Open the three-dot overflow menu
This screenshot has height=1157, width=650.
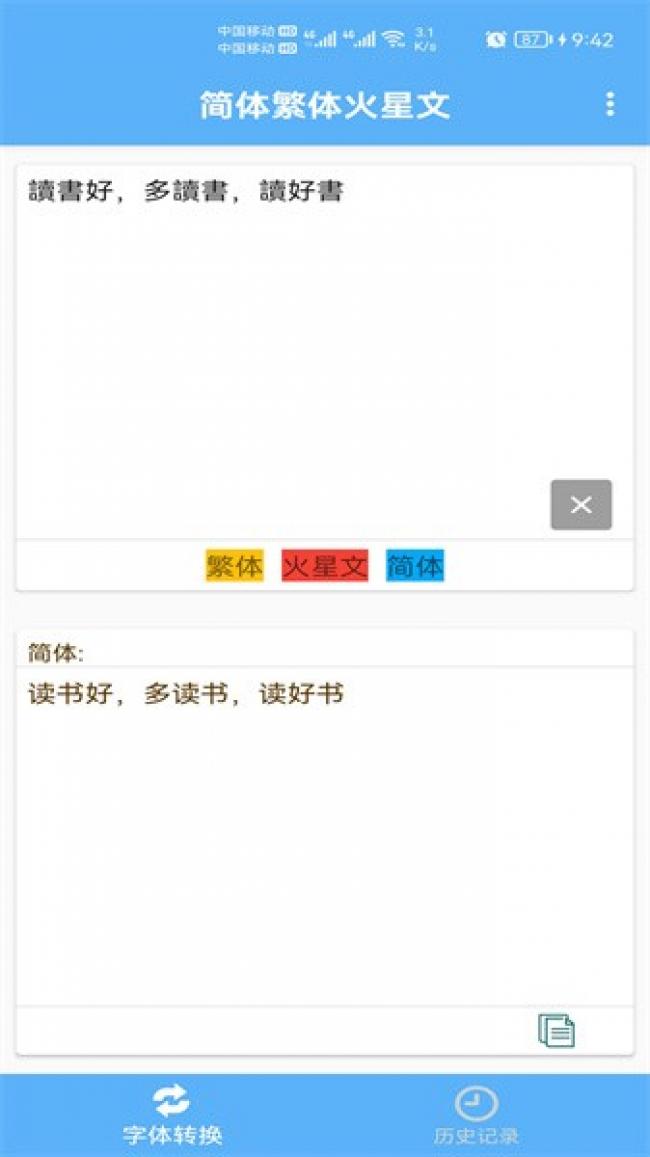tap(609, 105)
